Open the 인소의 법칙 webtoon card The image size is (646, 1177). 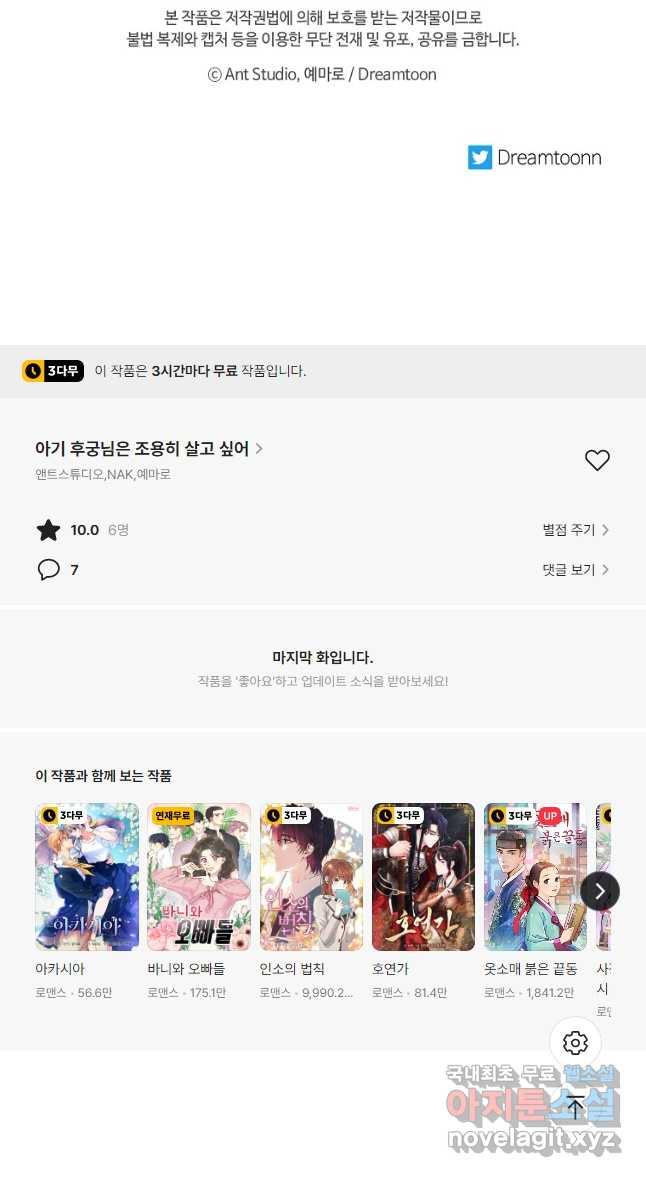point(311,877)
